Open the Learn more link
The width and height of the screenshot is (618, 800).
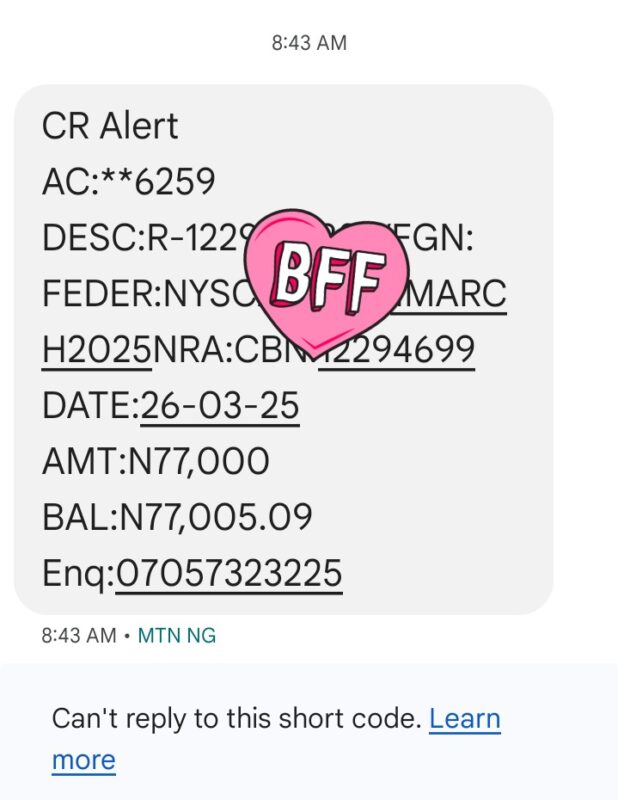click(464, 718)
